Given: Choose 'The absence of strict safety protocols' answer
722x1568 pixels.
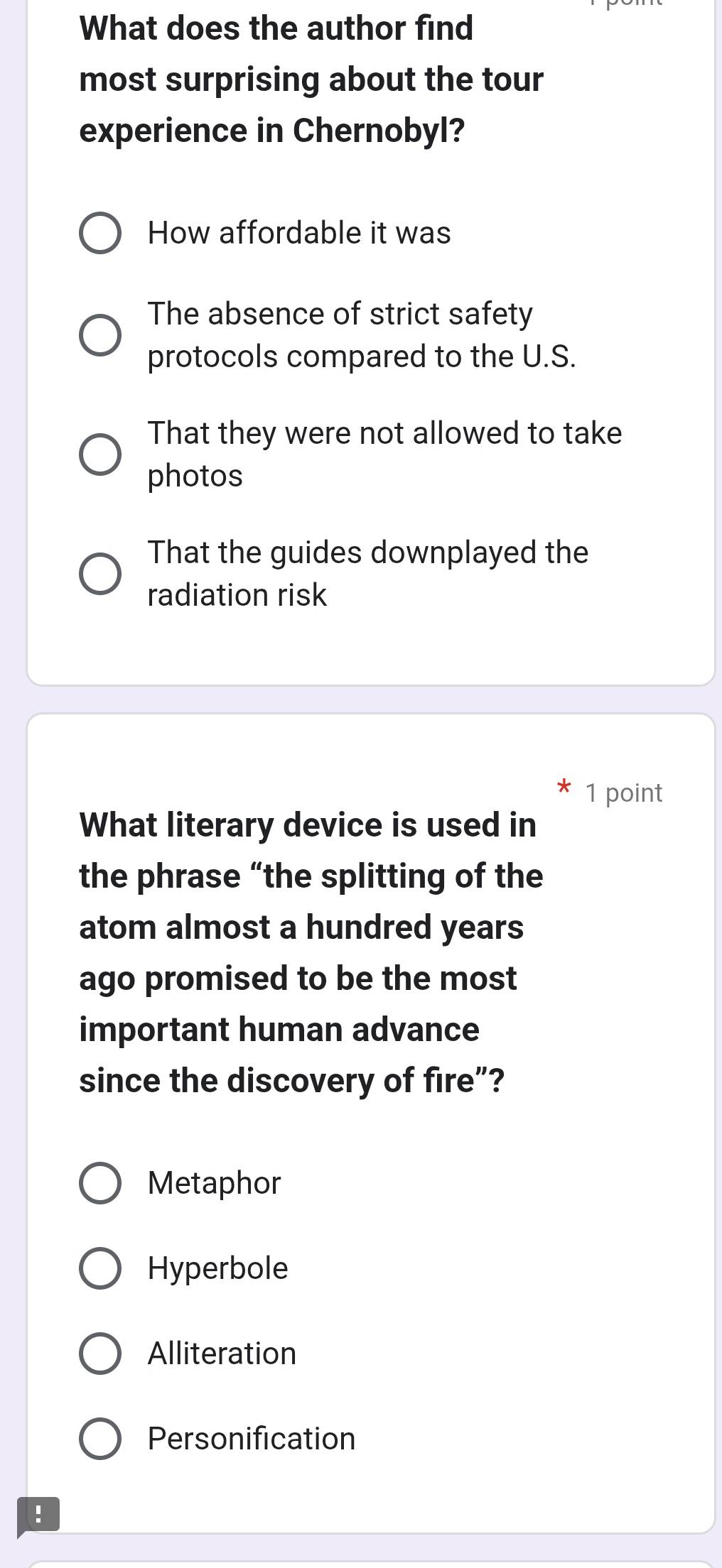Looking at the screenshot, I should click(x=99, y=335).
